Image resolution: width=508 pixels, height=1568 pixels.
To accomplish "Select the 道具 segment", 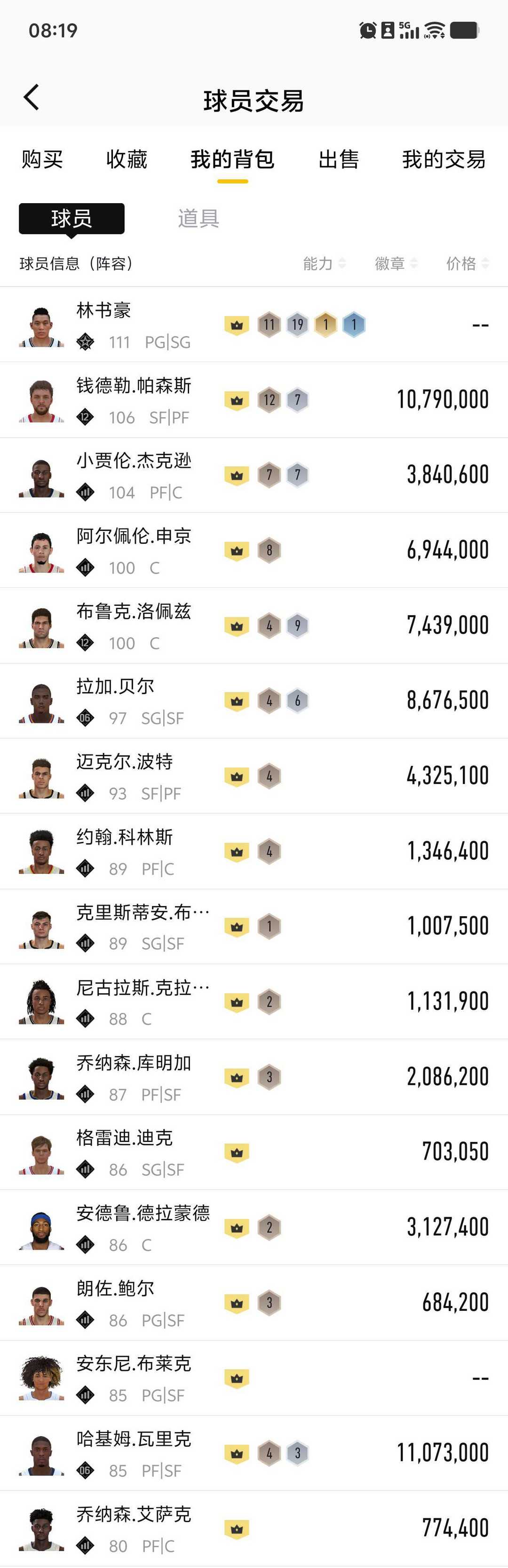I will click(x=198, y=219).
